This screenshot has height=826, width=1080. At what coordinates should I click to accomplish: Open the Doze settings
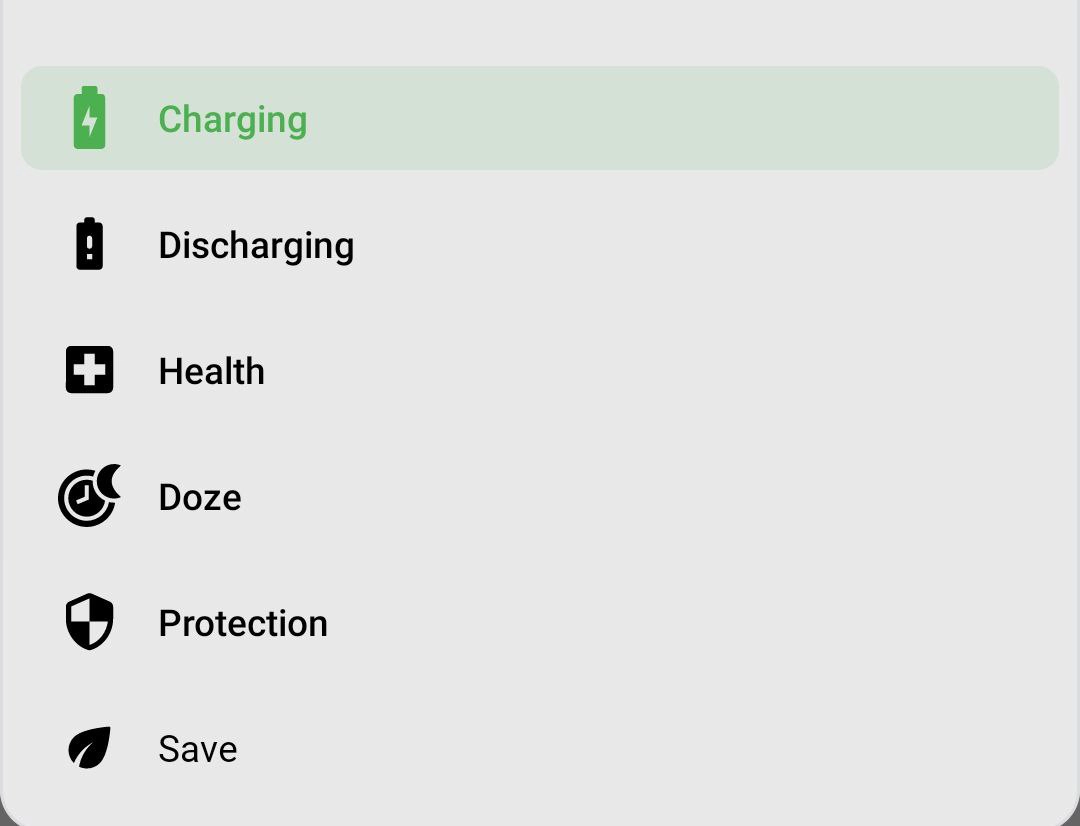199,497
